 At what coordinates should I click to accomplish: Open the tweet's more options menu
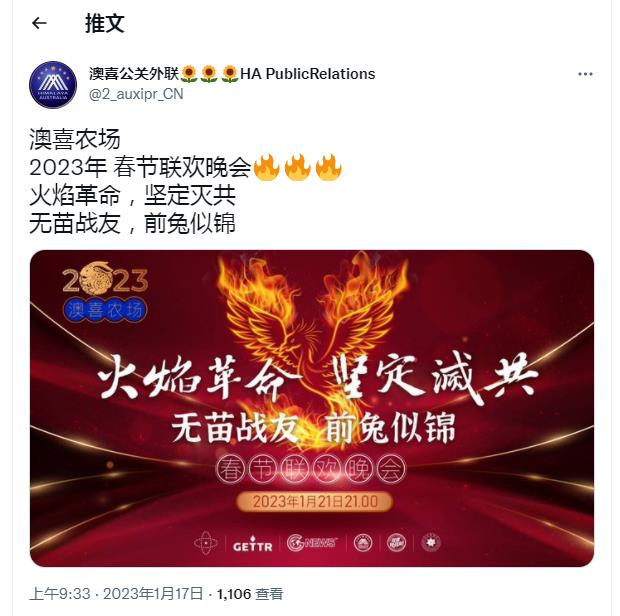pyautogui.click(x=585, y=75)
